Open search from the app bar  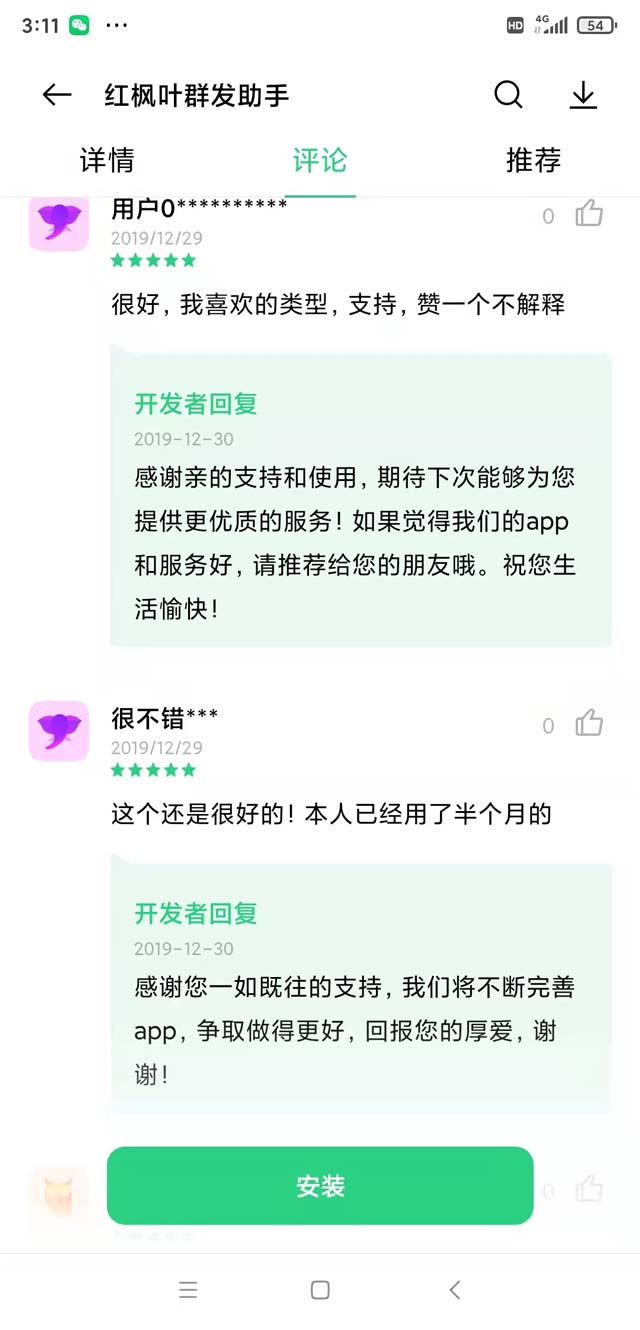tap(508, 95)
